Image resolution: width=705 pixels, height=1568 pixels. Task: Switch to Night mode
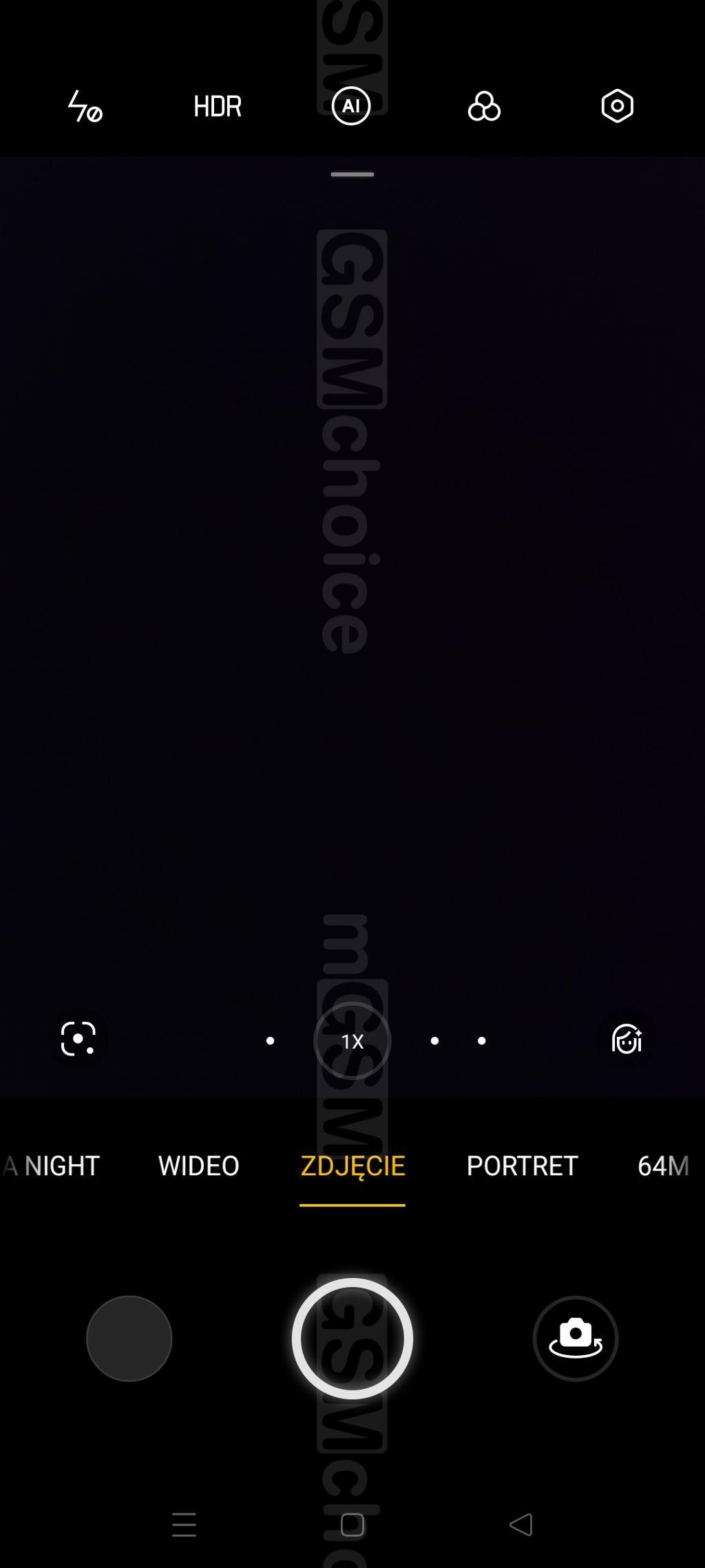coord(62,1166)
